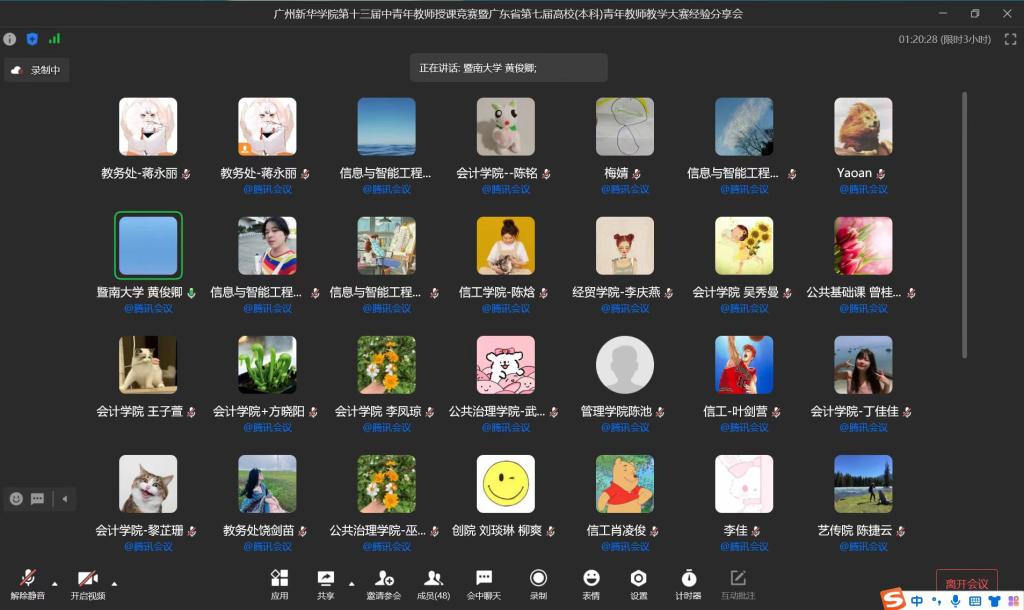Open meeting 设置 settings
This screenshot has height=610, width=1024.
click(x=638, y=584)
